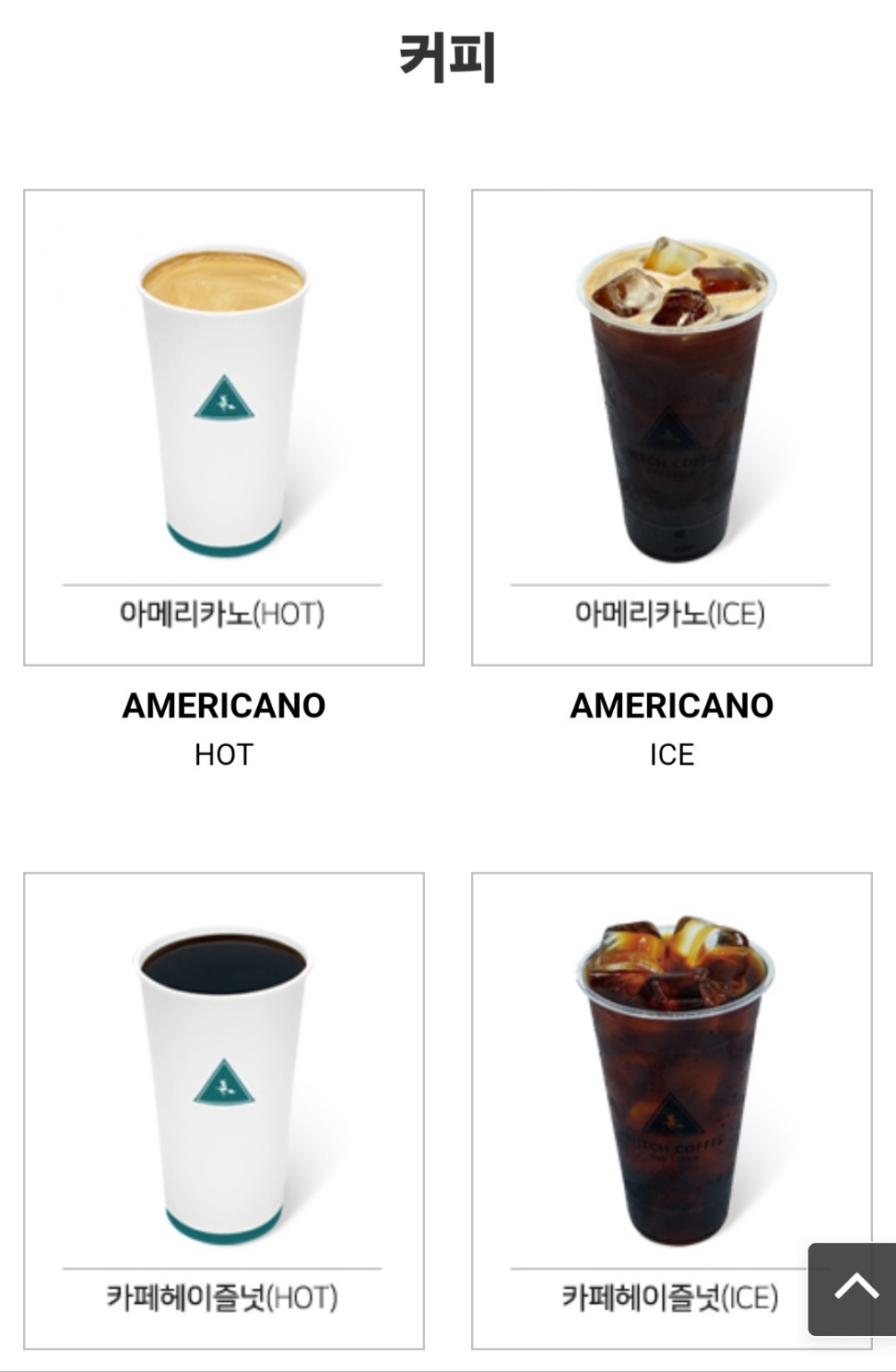The height and width of the screenshot is (1372, 896).
Task: Select the iced Americano card
Action: (671, 427)
